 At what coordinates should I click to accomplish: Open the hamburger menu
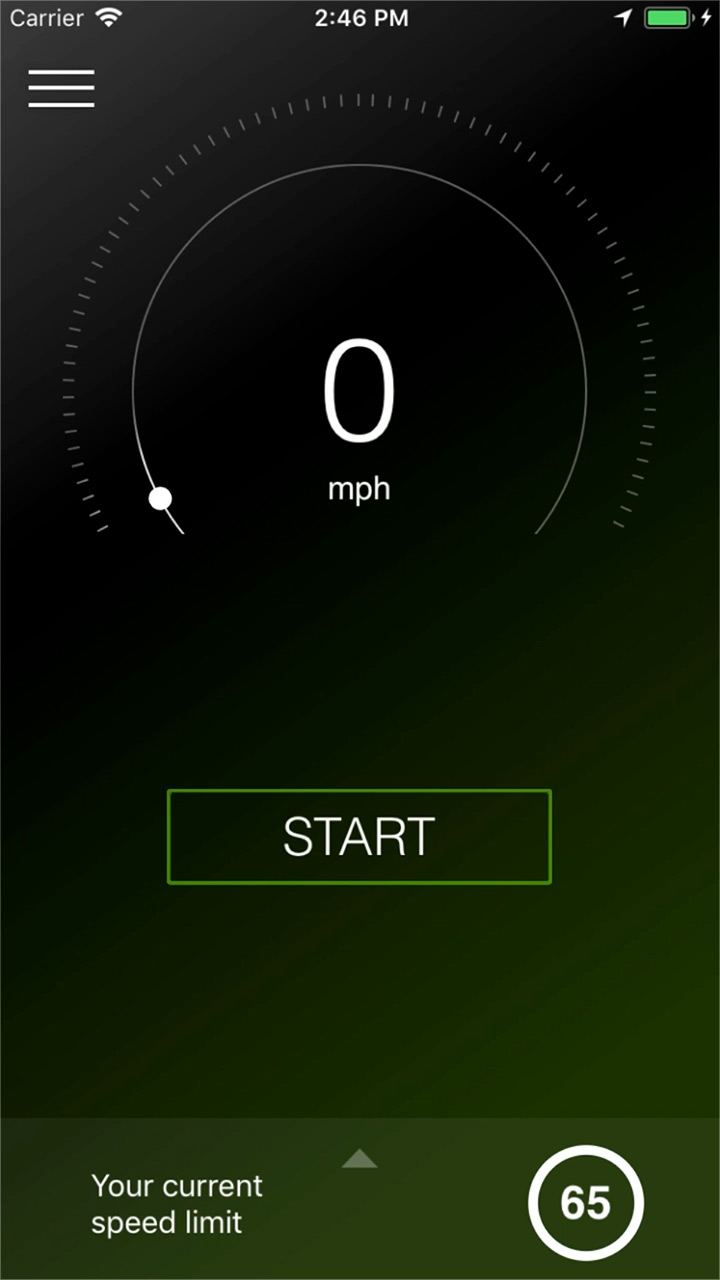(61, 88)
